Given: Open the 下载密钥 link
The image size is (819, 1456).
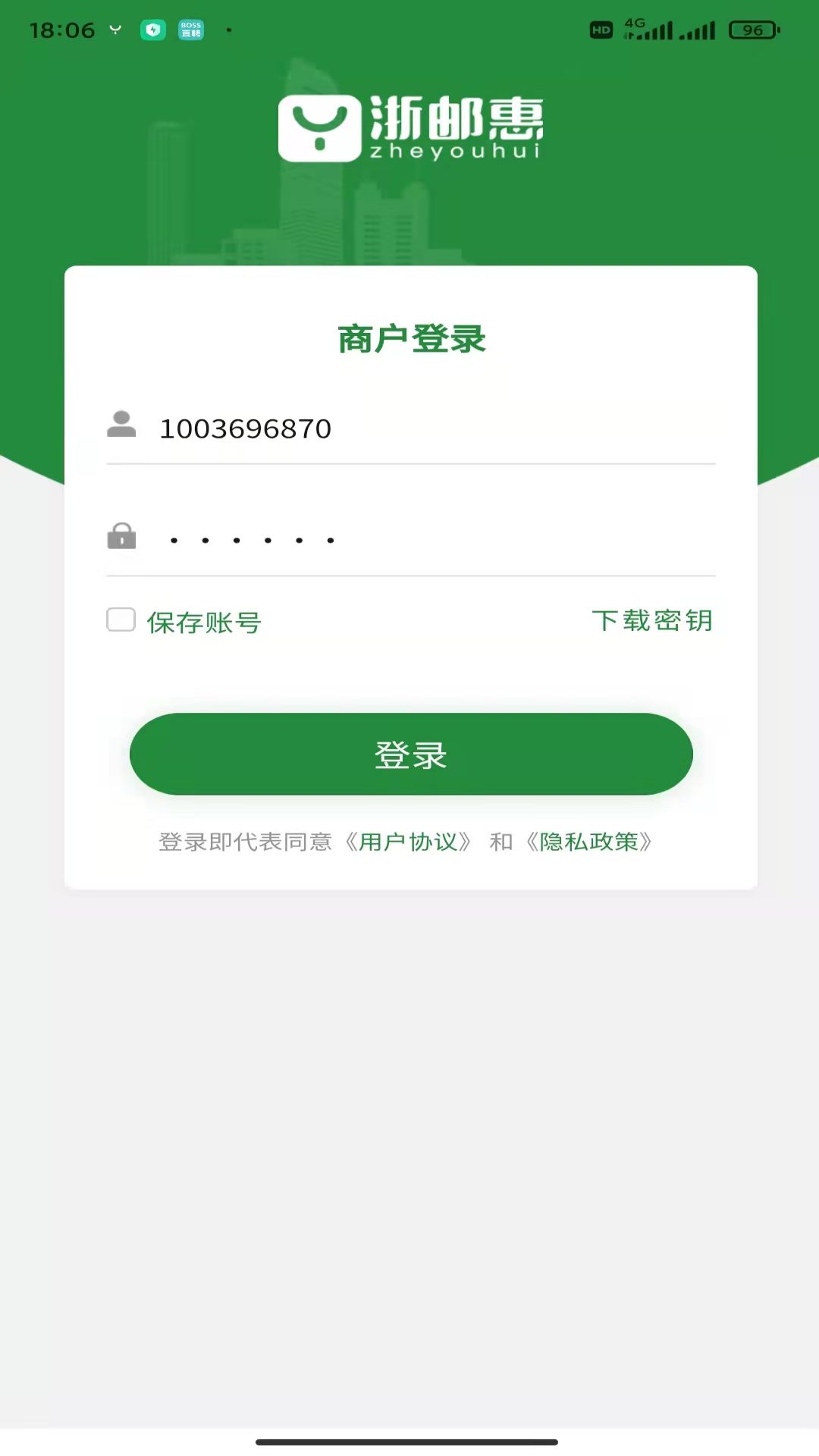Looking at the screenshot, I should [652, 620].
